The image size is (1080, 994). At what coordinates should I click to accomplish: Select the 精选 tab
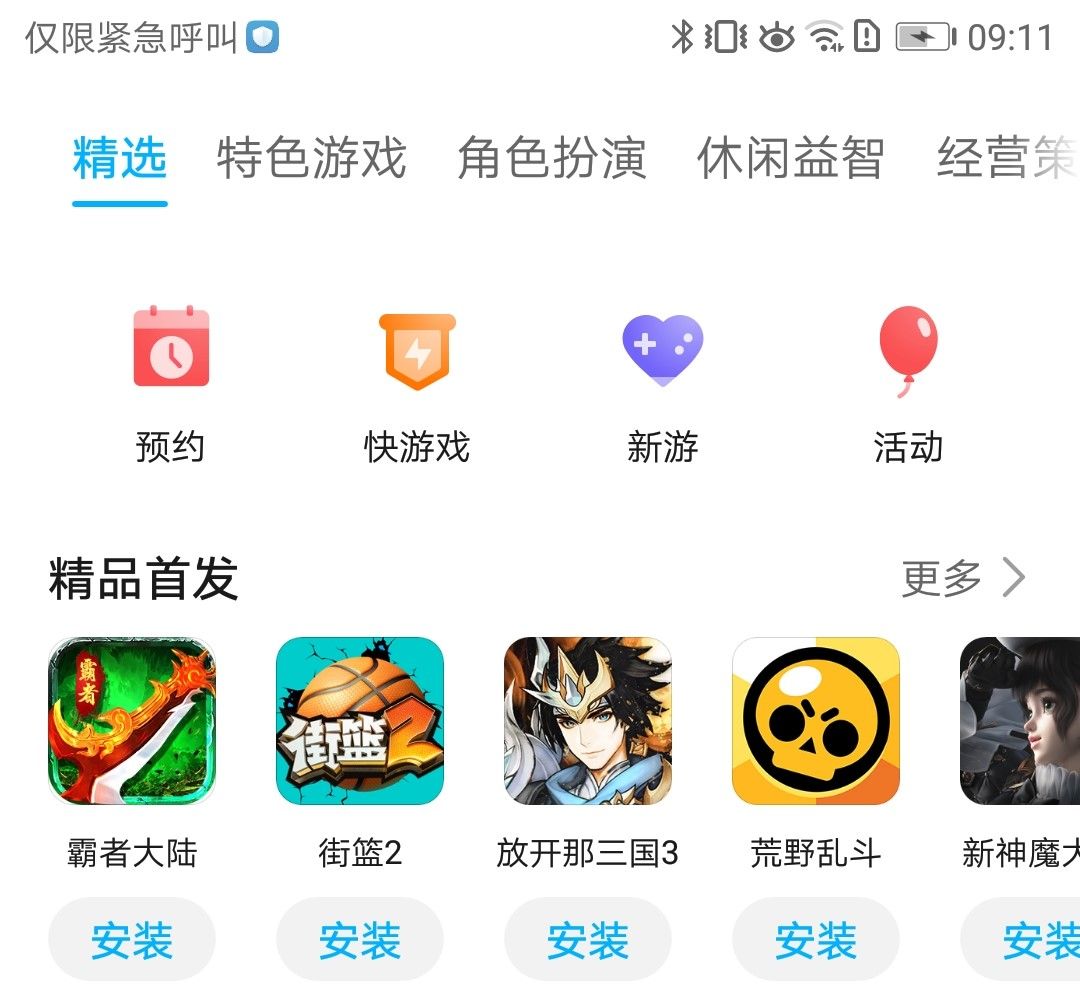point(119,159)
